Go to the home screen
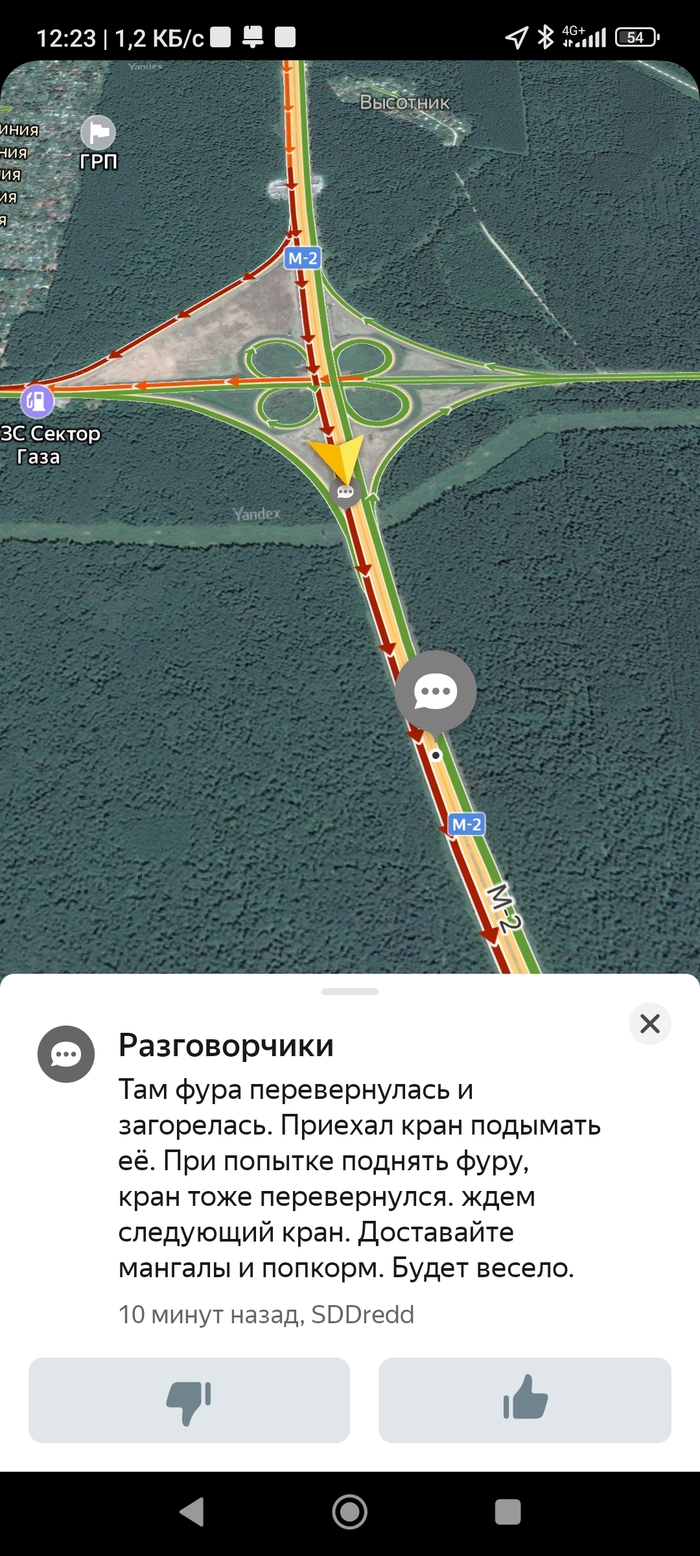The width and height of the screenshot is (700, 1556). click(349, 1512)
